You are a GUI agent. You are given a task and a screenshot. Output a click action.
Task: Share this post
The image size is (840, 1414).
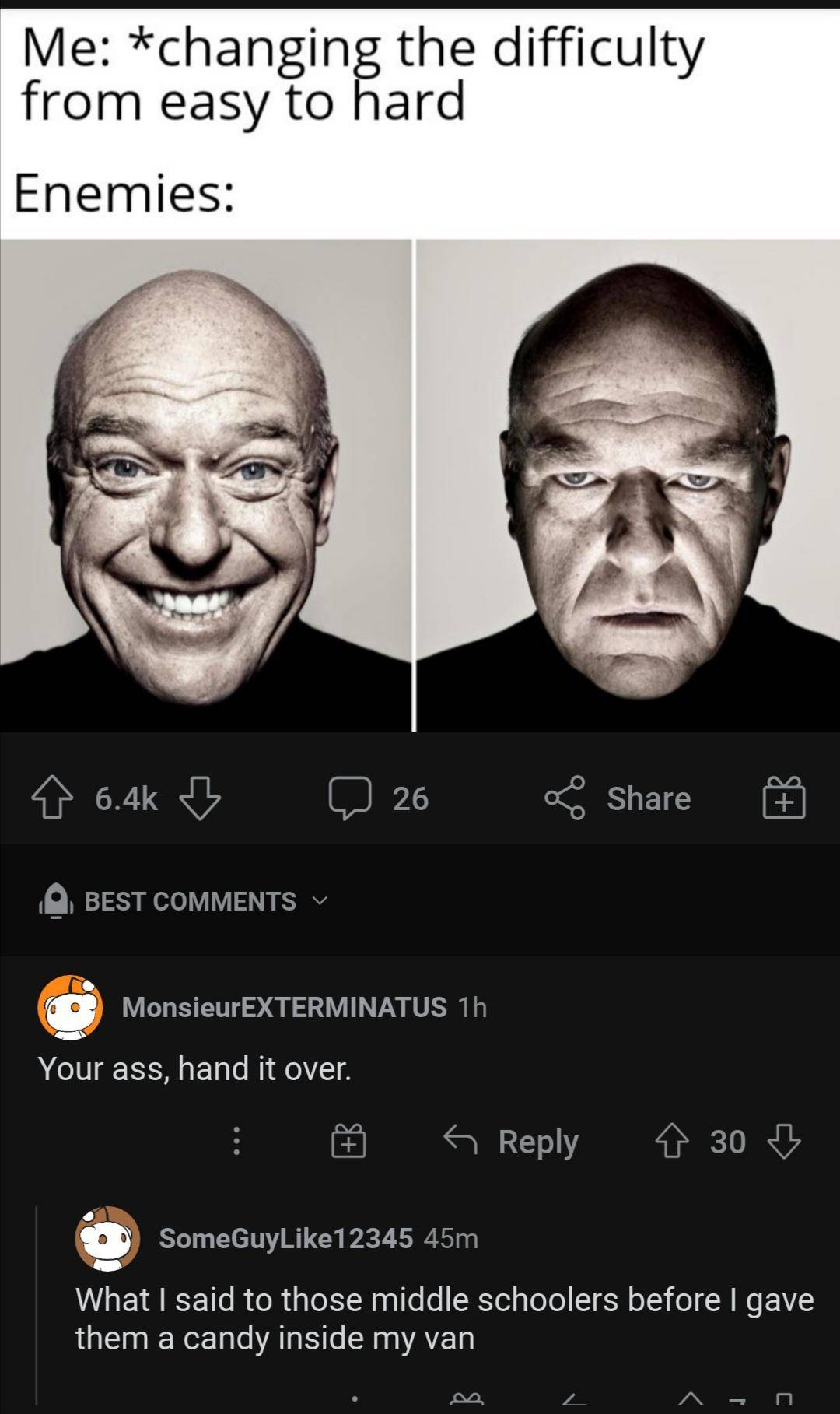618,798
